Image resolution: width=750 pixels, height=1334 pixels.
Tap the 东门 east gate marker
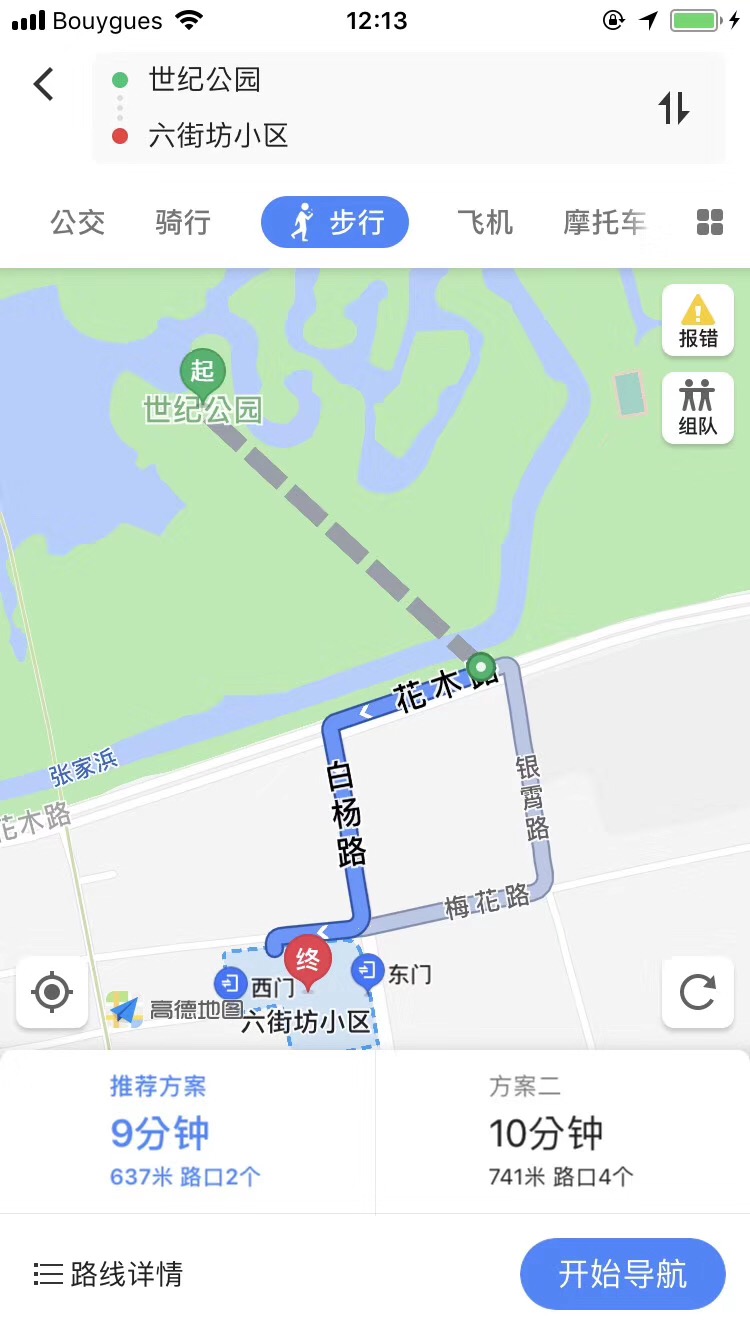[x=370, y=971]
